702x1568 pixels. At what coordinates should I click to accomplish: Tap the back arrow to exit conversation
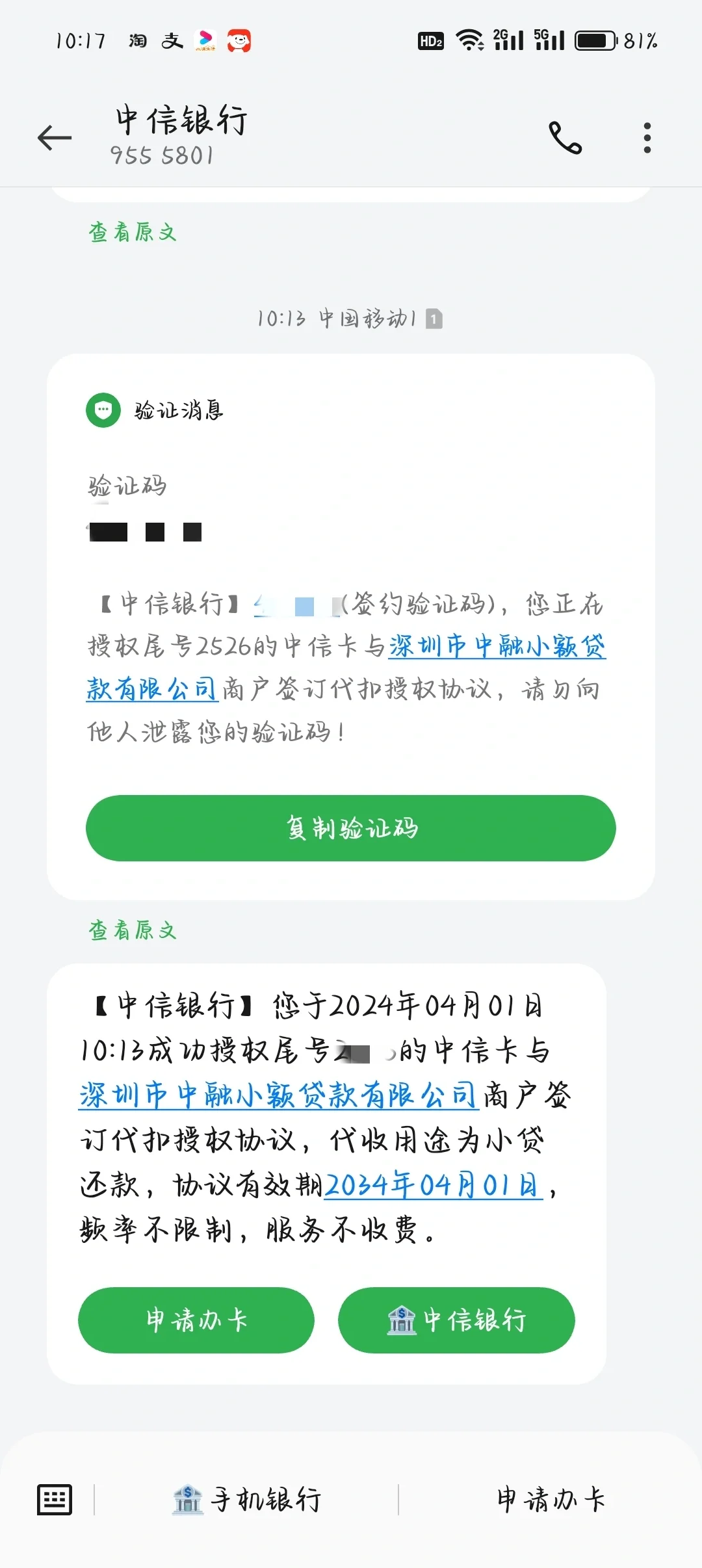(x=55, y=137)
